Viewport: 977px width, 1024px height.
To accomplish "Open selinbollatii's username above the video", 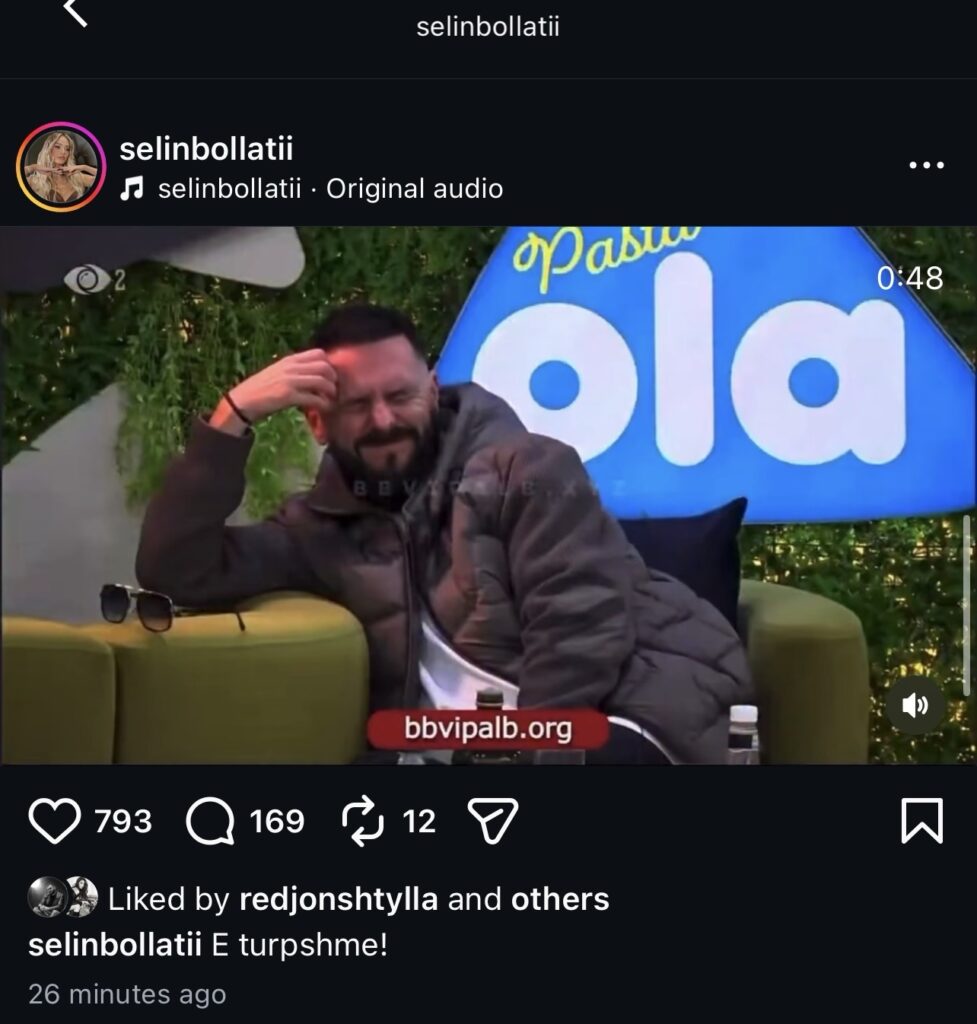I will (x=205, y=150).
